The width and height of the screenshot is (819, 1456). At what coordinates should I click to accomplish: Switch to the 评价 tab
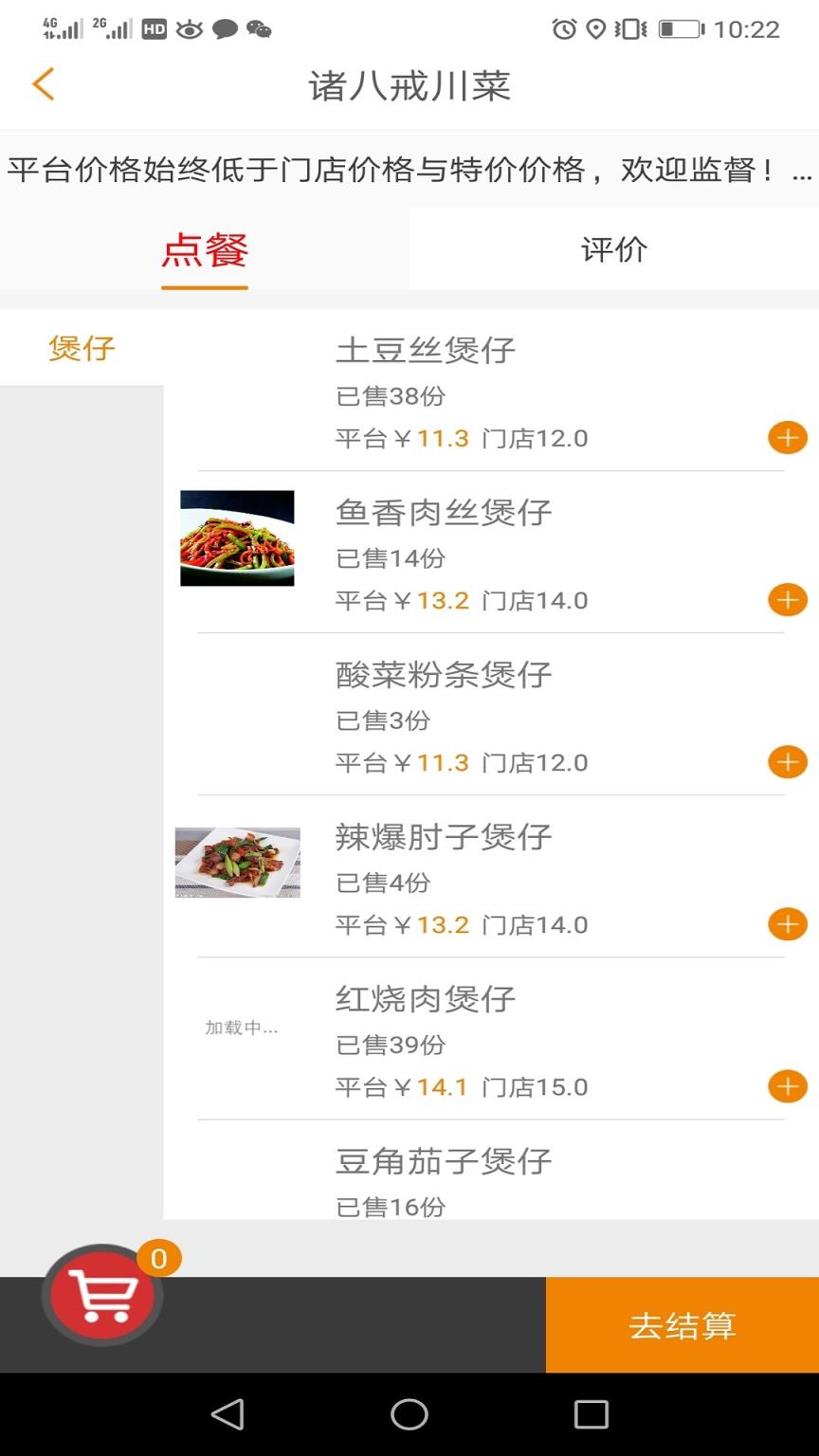pyautogui.click(x=613, y=249)
